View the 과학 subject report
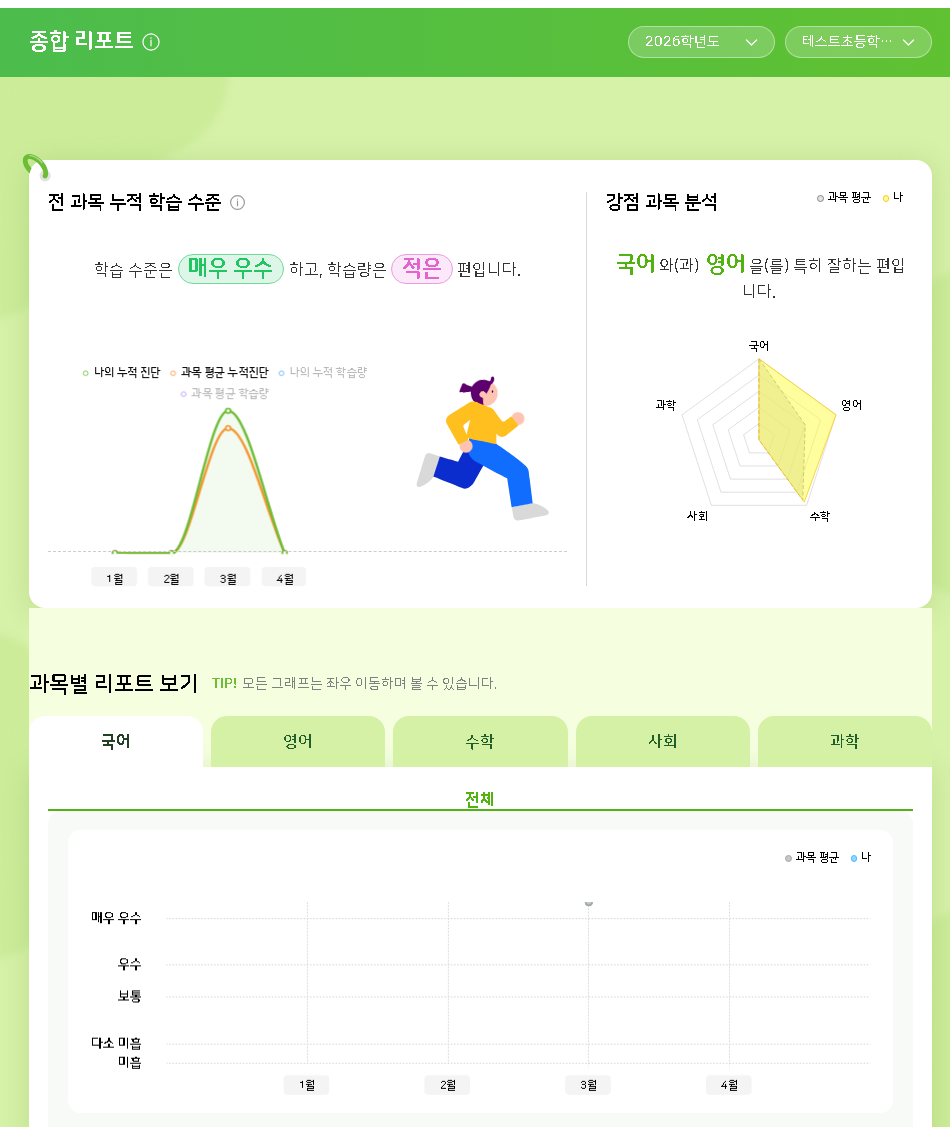The image size is (950, 1127). click(844, 742)
